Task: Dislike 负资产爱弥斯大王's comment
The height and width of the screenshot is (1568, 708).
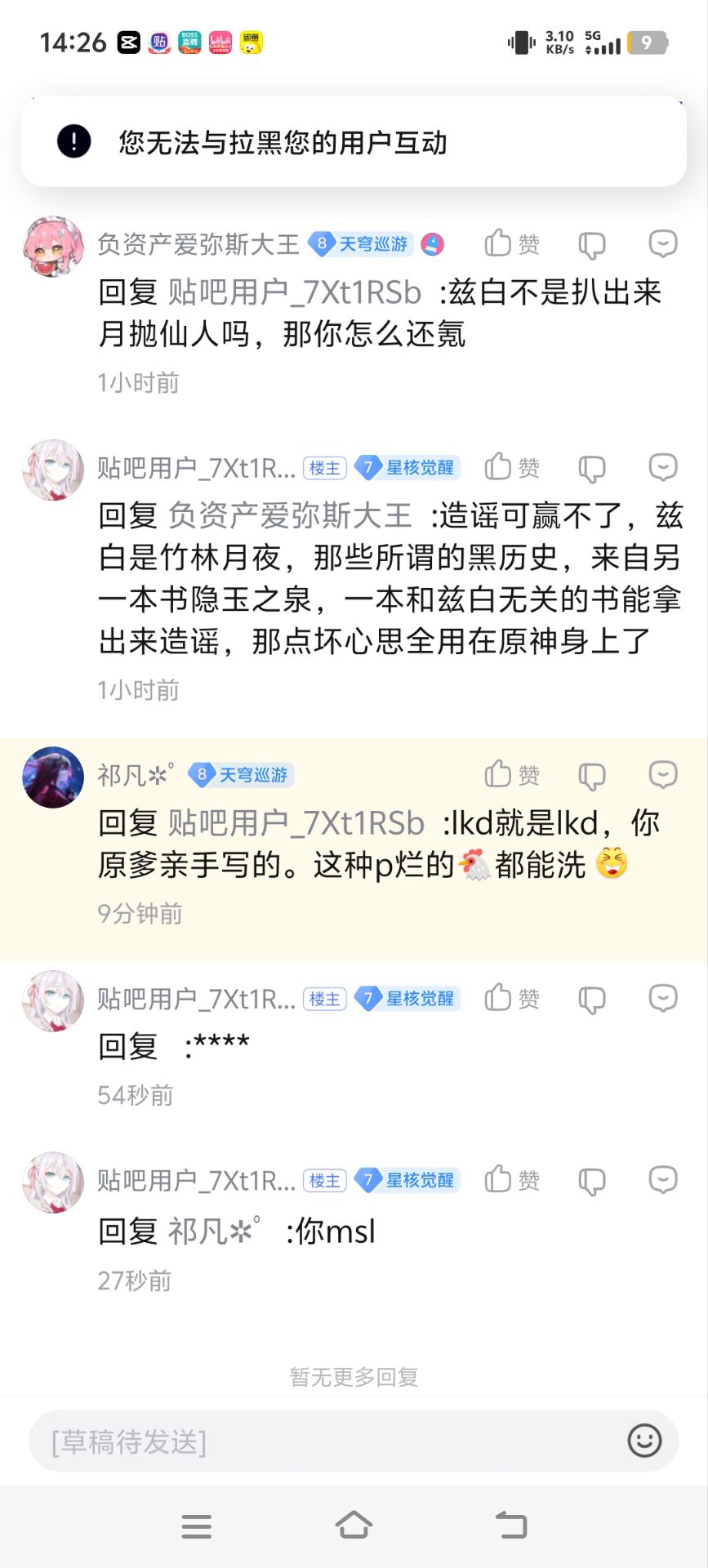Action: 591,245
